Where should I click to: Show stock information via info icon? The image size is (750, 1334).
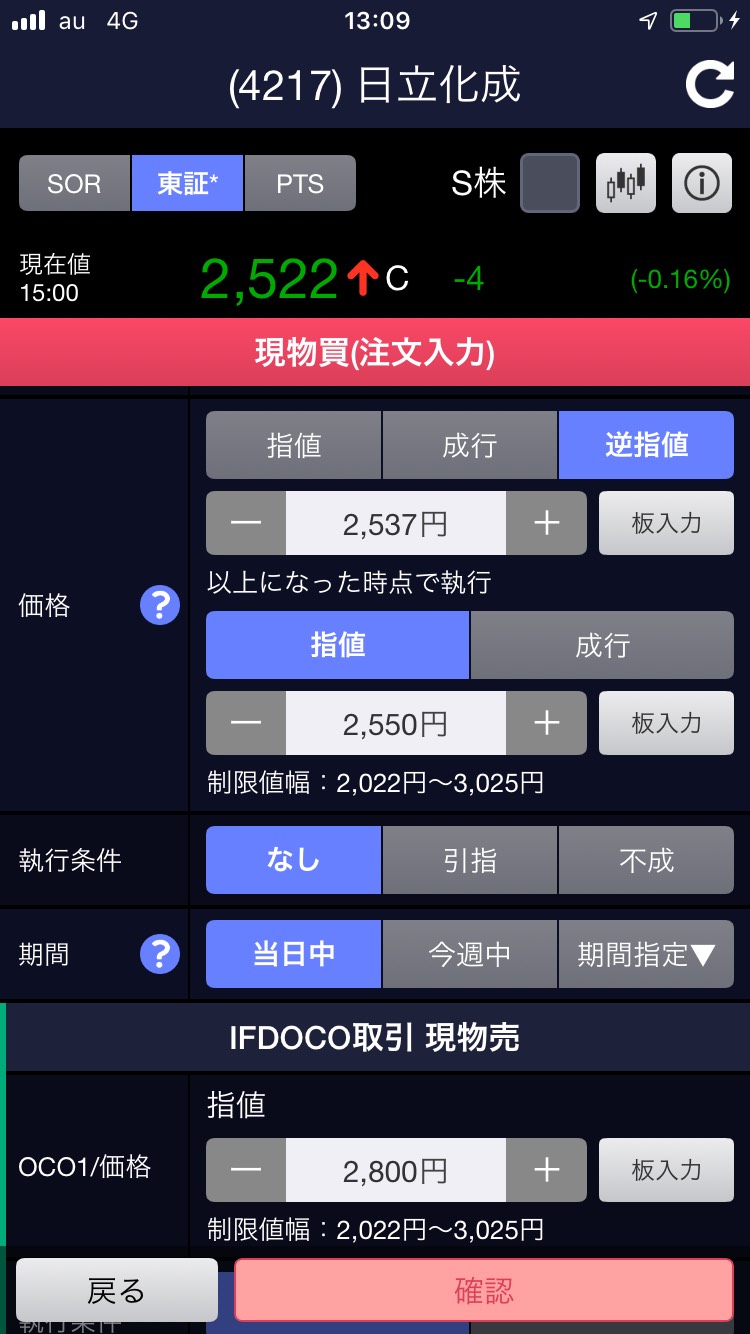pyautogui.click(x=701, y=183)
